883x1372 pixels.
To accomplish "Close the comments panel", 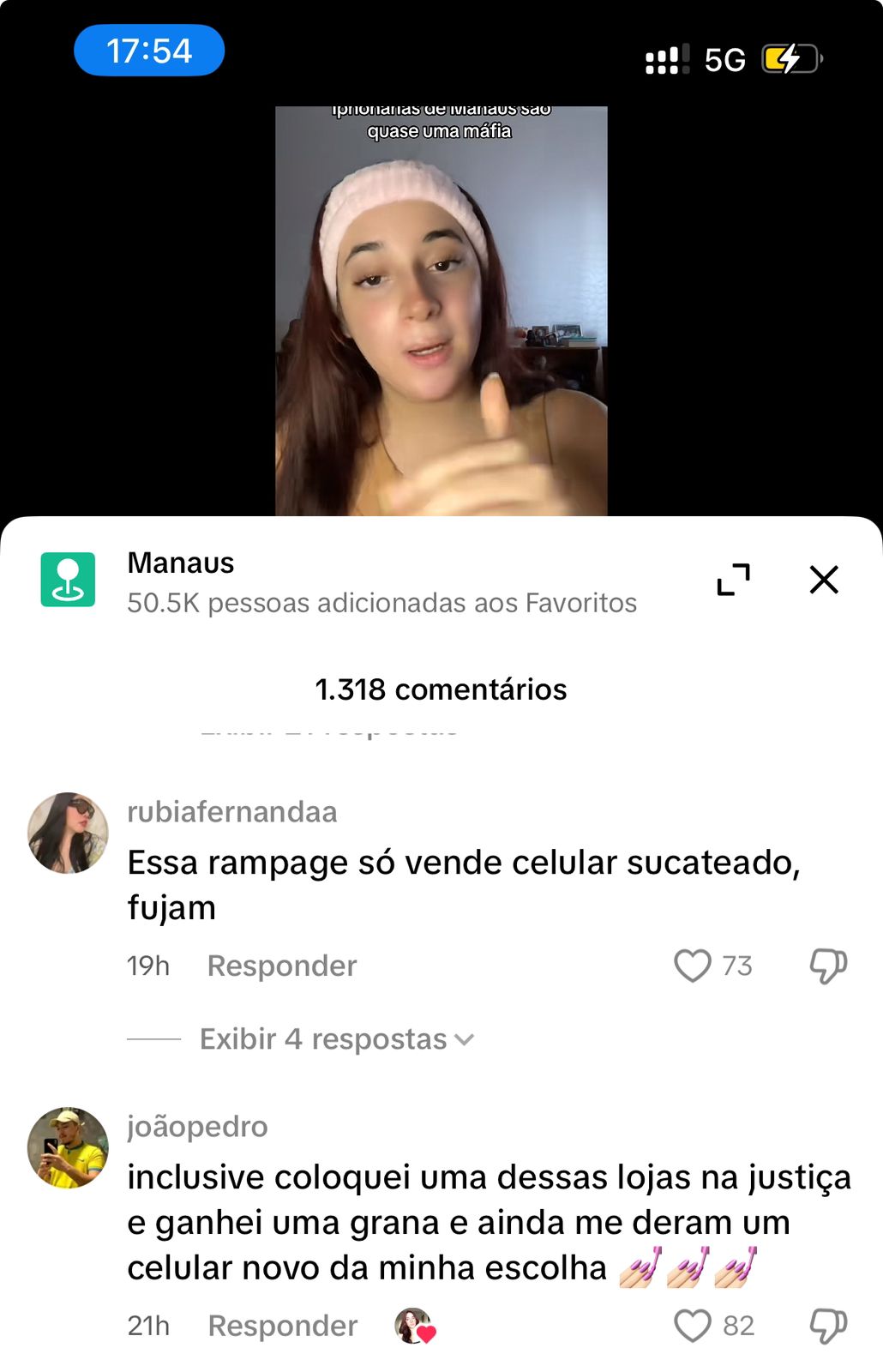I will pos(823,580).
